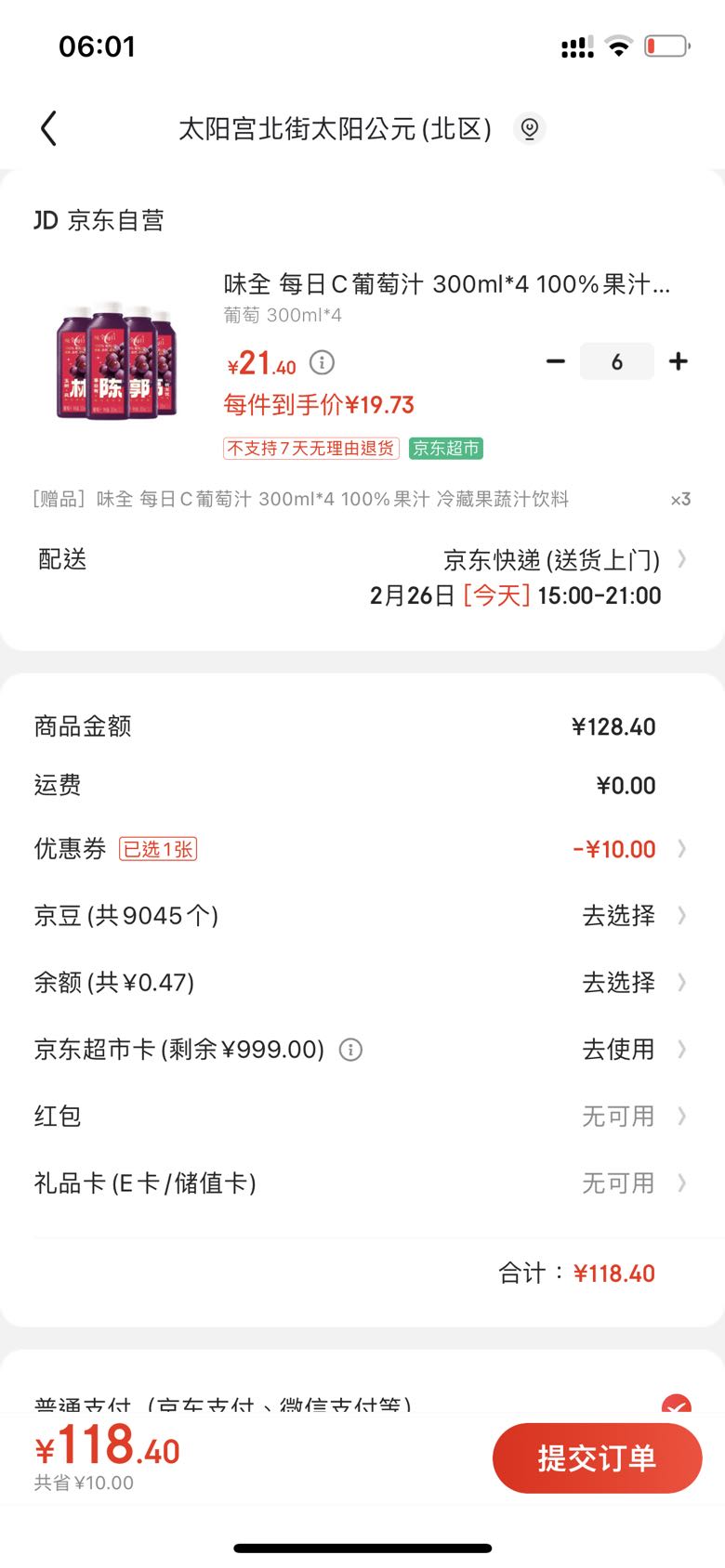
Task: Open the location pin beside the address
Action: click(x=529, y=128)
